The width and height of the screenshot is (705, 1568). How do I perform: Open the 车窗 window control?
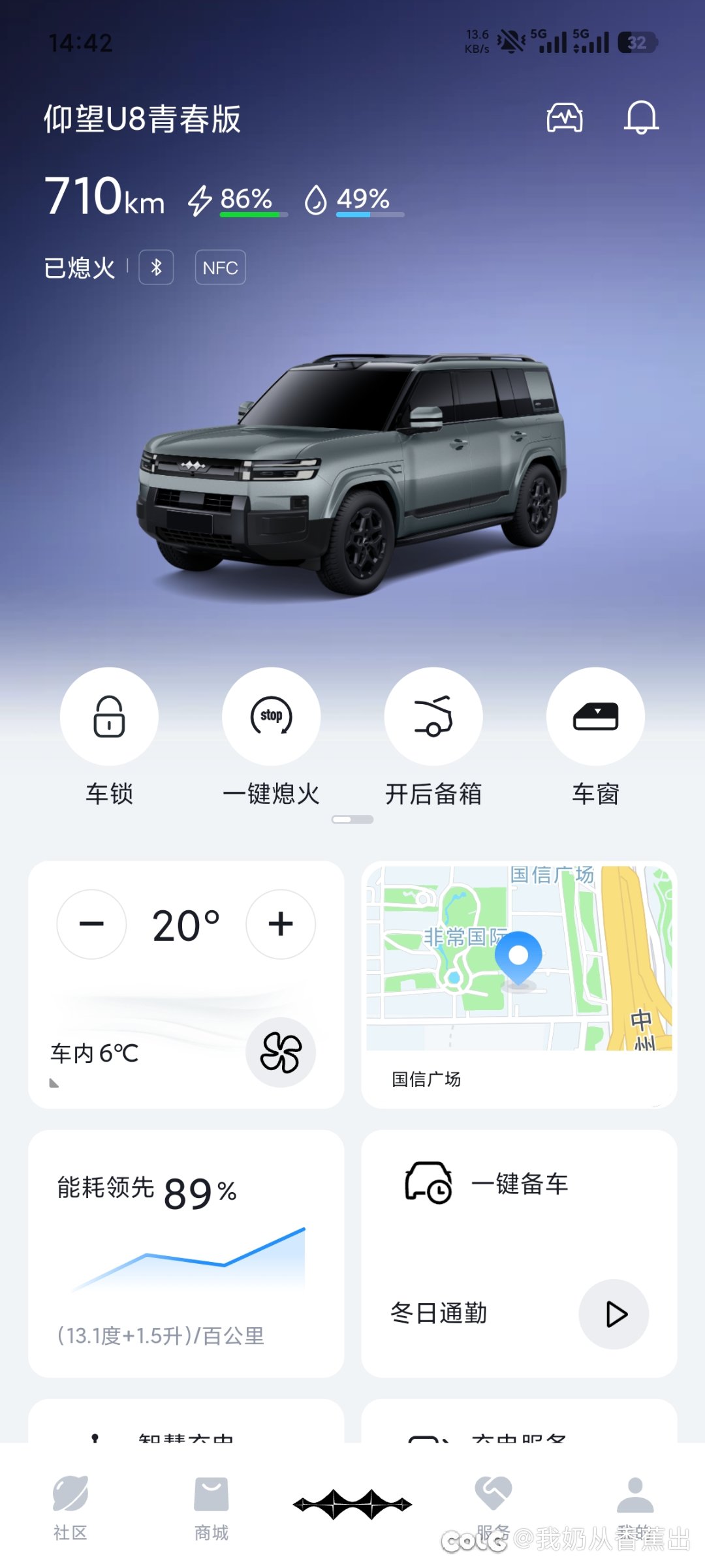[x=595, y=716]
